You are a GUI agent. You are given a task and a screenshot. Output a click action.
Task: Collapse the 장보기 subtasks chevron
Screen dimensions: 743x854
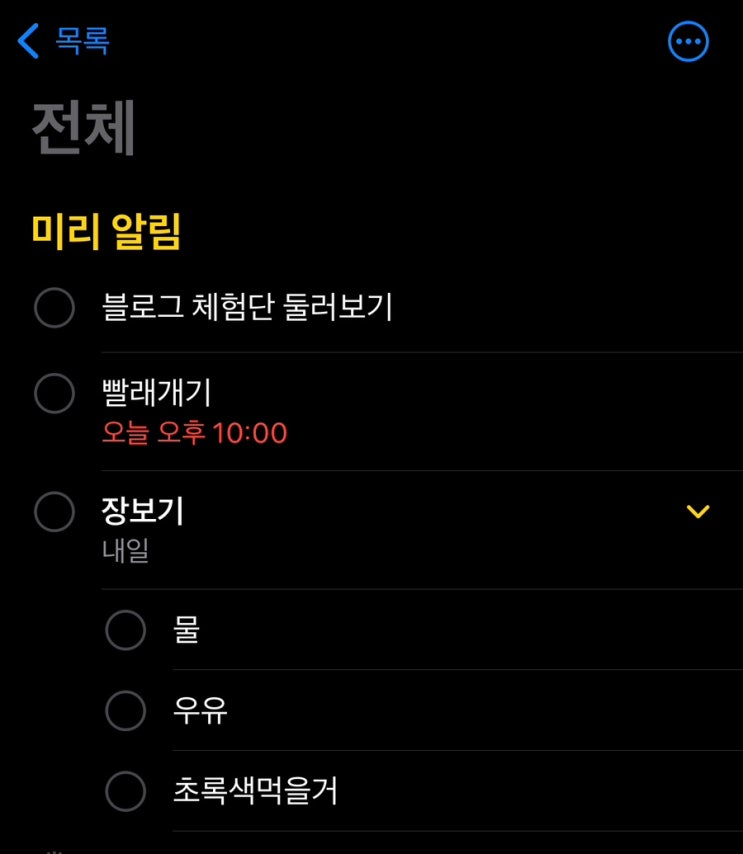click(x=698, y=511)
